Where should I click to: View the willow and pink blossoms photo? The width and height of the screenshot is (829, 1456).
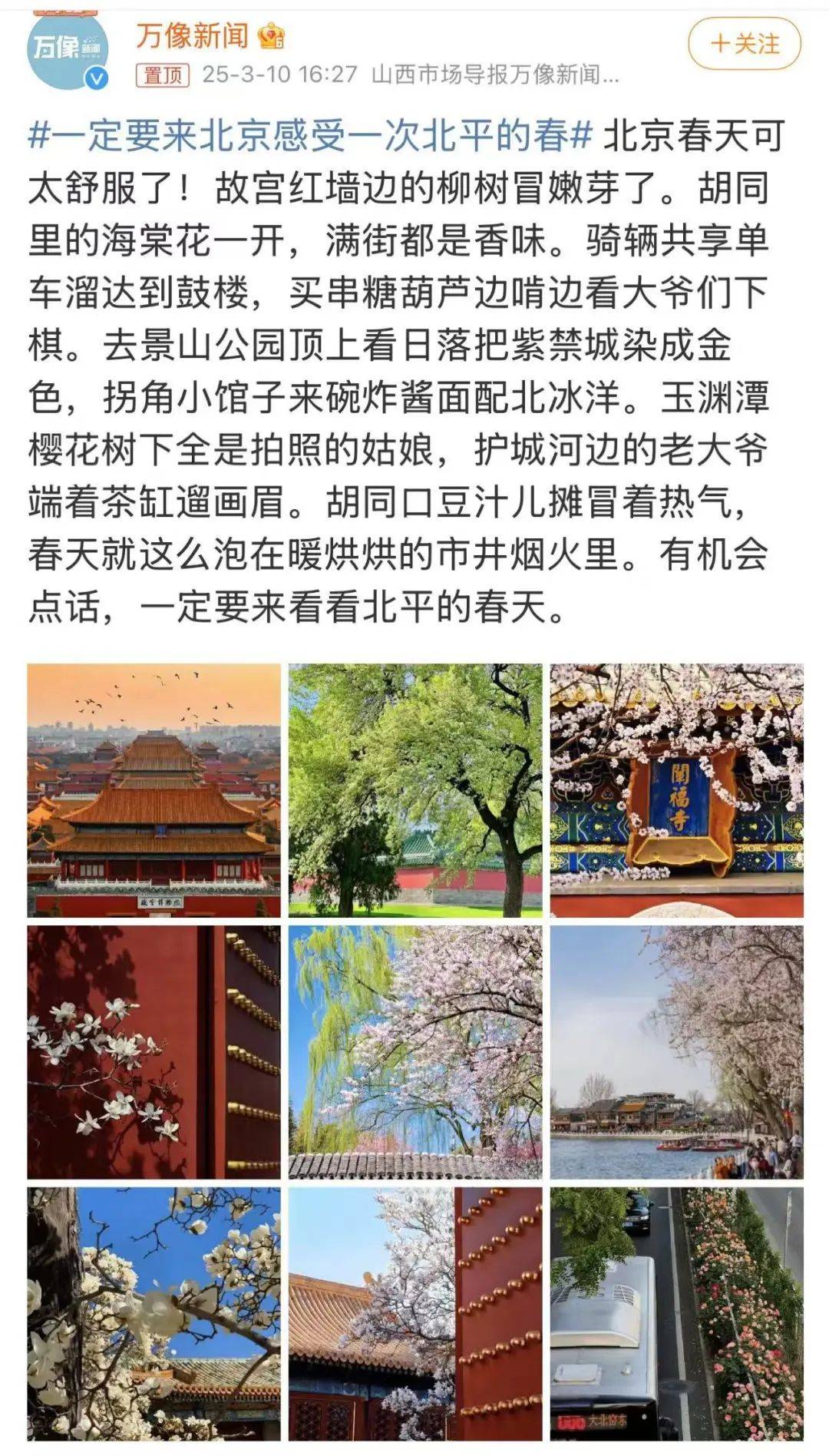(415, 1052)
